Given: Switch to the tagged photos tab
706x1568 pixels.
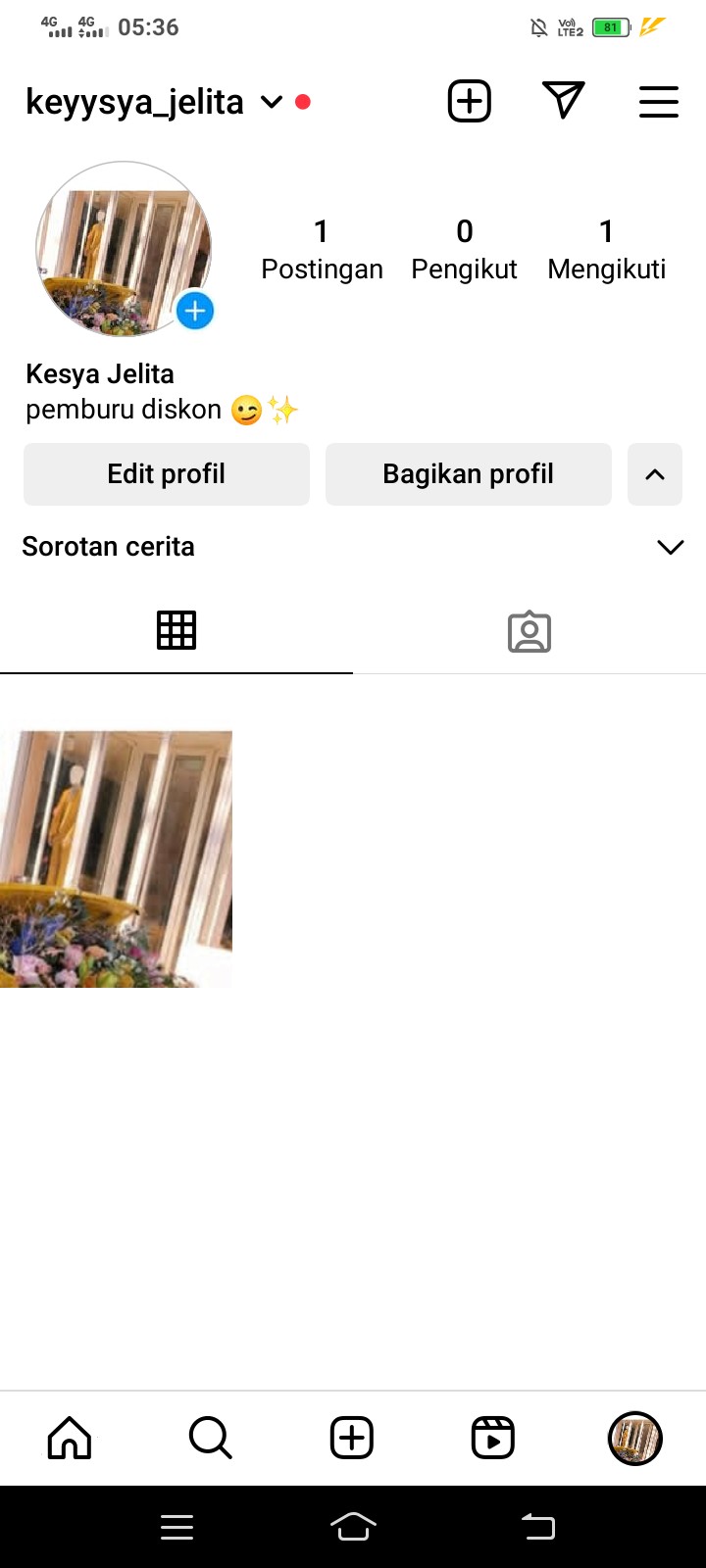Looking at the screenshot, I should pyautogui.click(x=529, y=632).
